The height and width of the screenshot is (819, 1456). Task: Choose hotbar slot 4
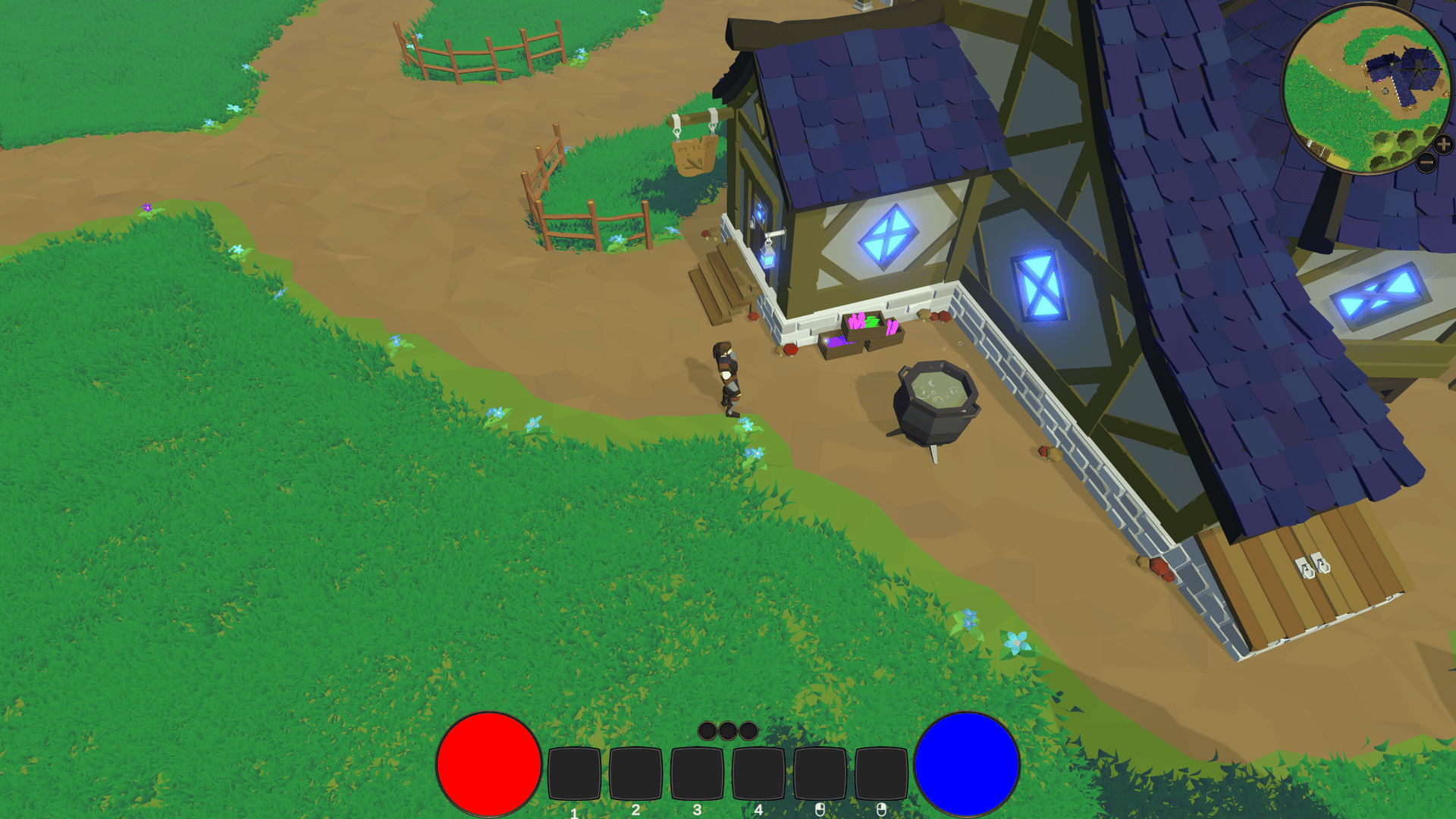758,773
